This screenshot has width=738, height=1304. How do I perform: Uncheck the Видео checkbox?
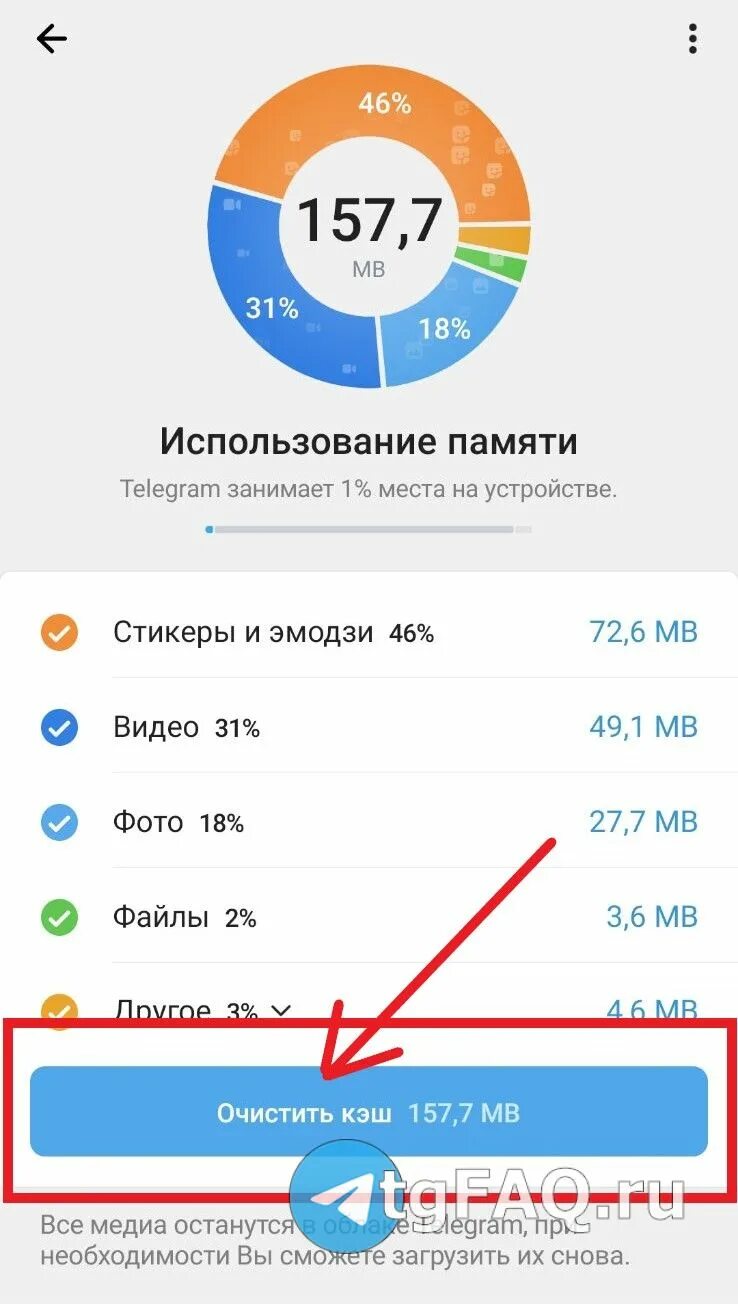(59, 728)
